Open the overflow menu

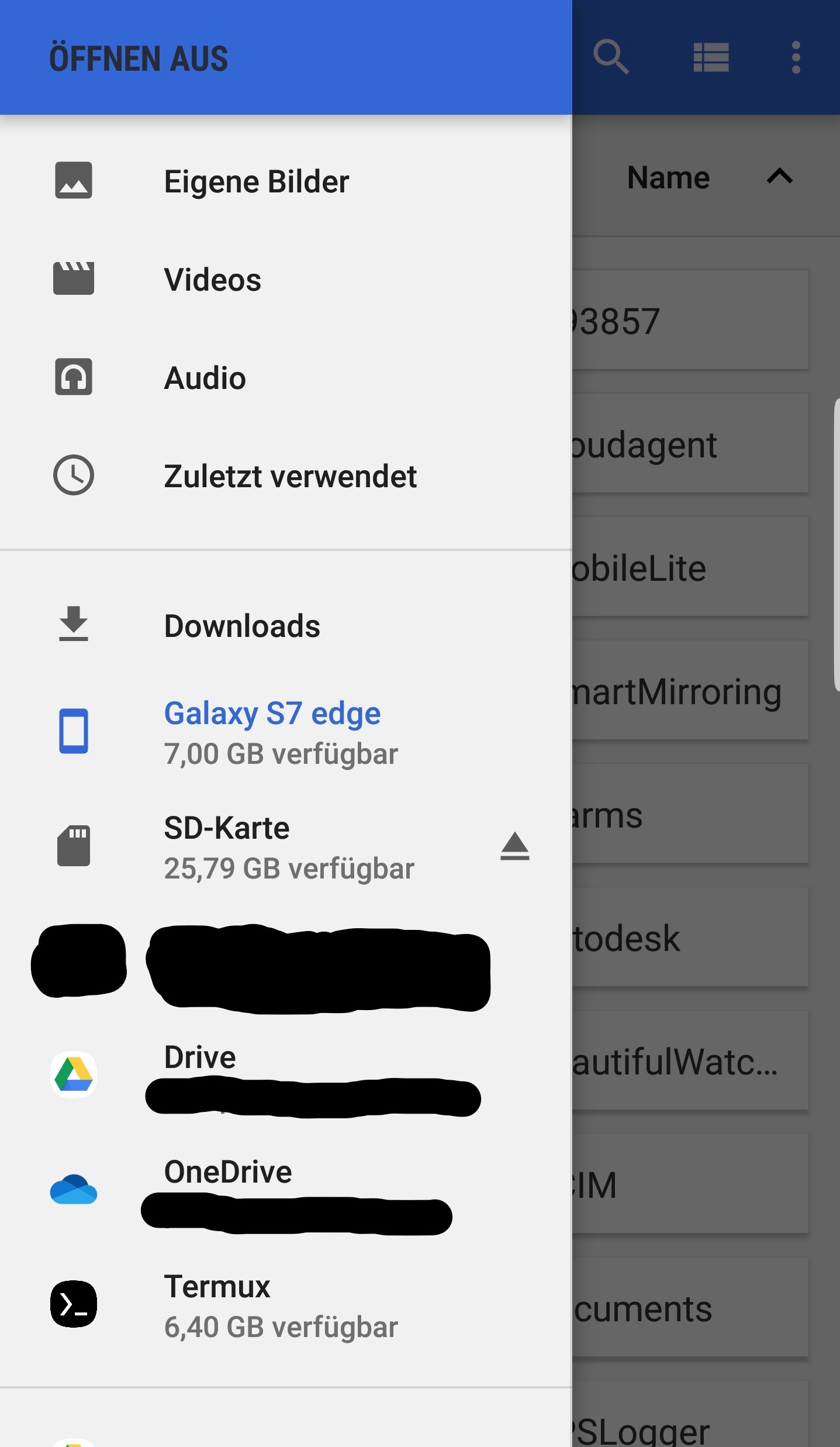796,57
